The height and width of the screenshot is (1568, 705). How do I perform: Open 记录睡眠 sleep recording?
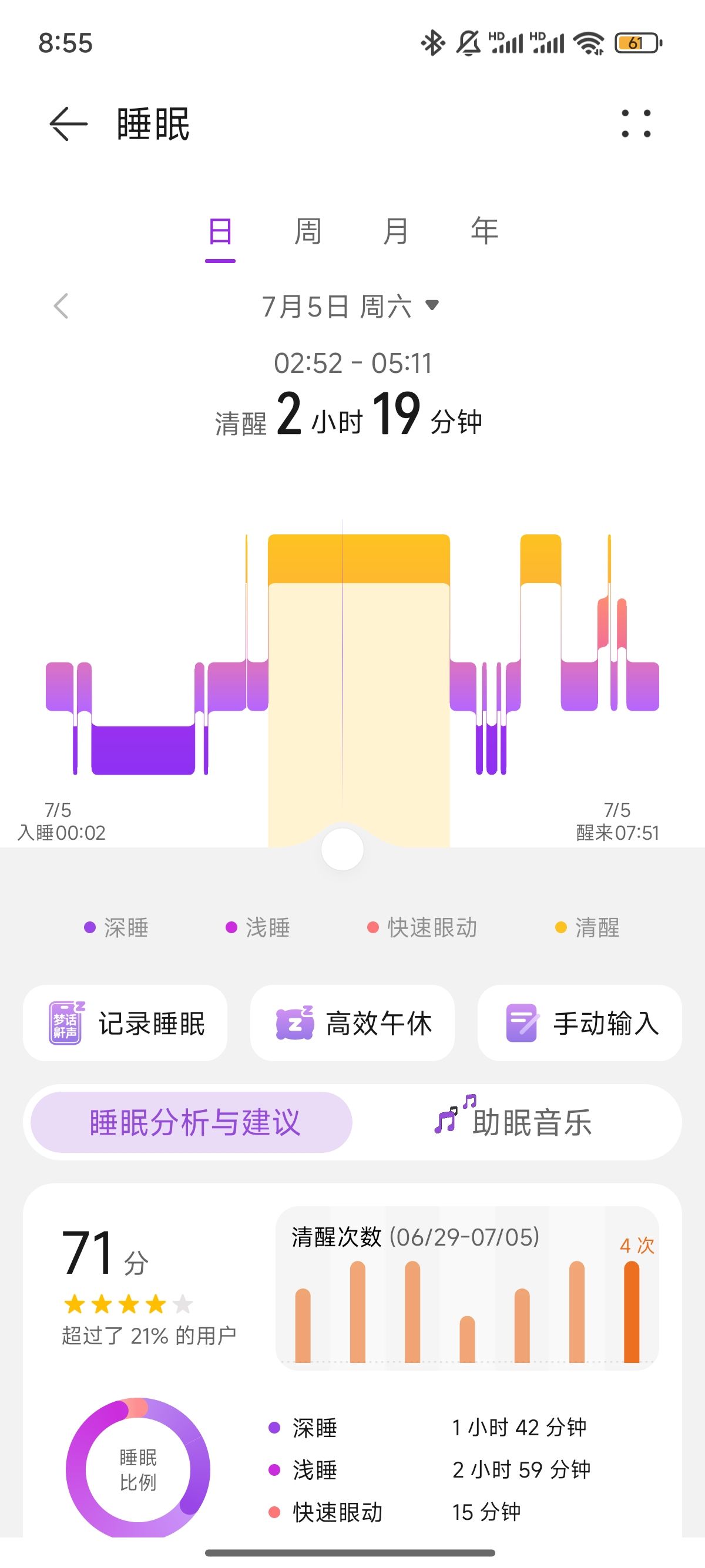125,1023
